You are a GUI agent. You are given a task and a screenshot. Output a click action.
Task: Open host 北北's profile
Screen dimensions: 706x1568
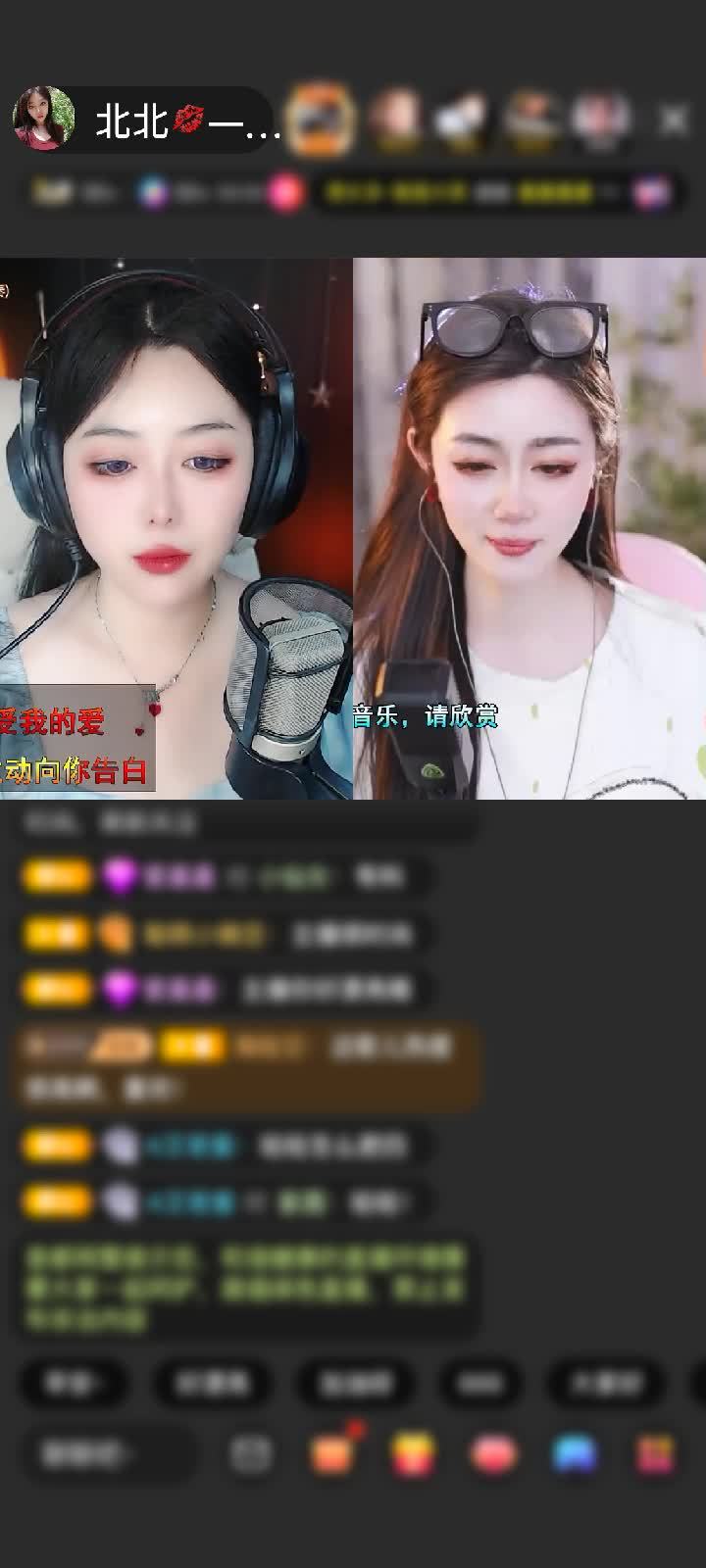(x=44, y=121)
